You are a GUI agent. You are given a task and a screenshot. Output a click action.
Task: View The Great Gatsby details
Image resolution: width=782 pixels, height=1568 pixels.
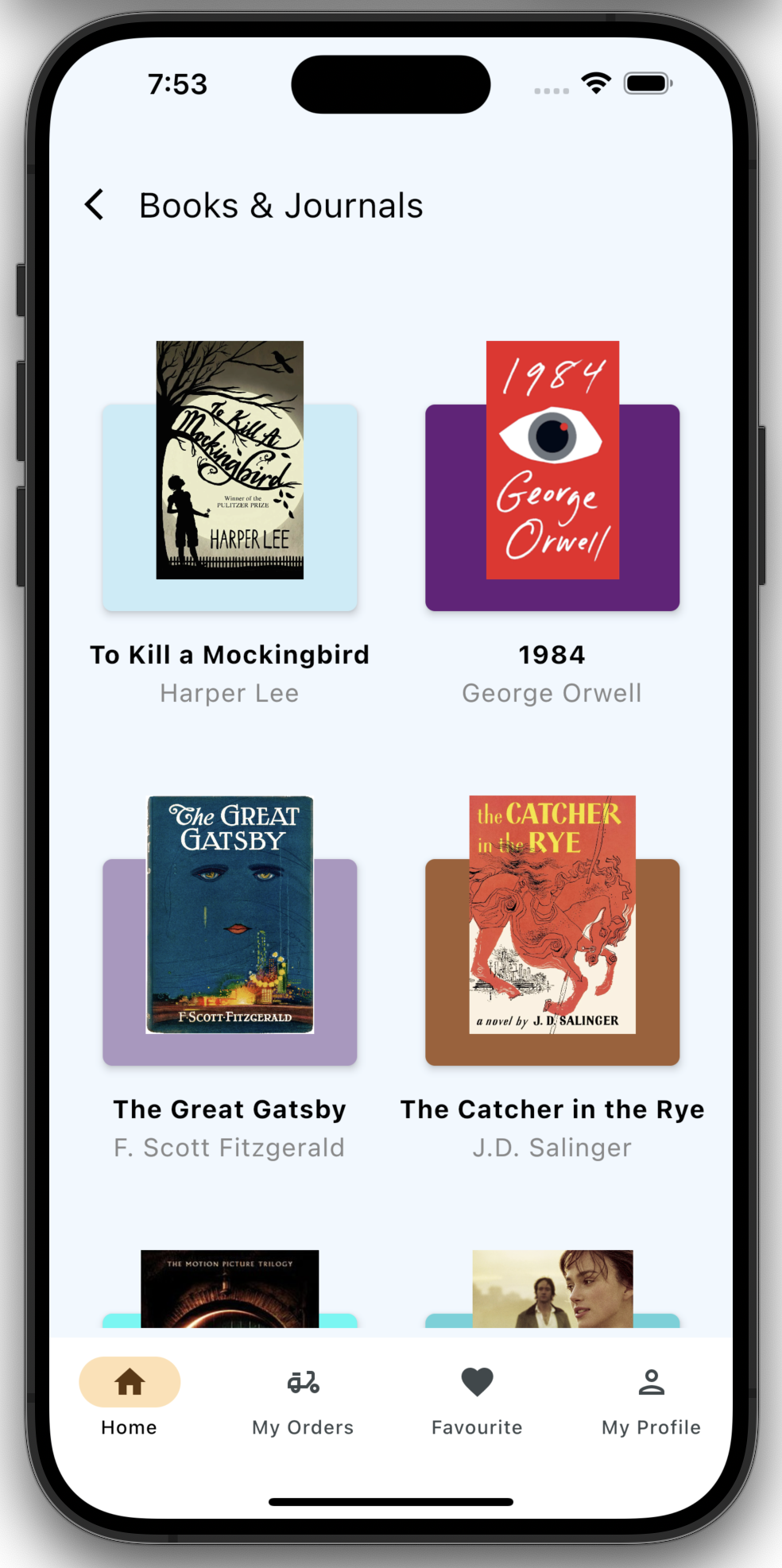[x=230, y=930]
